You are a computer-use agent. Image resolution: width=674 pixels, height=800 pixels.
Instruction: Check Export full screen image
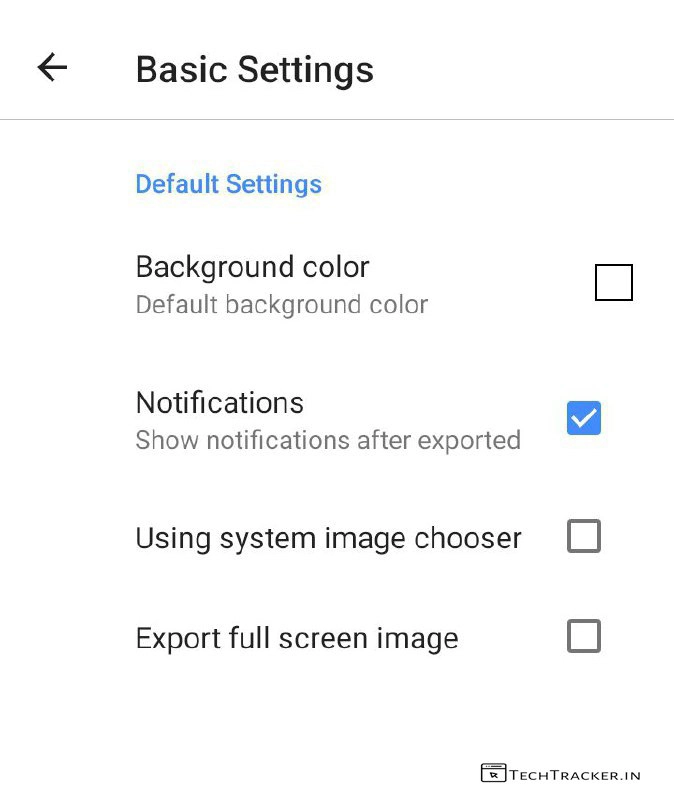(584, 636)
